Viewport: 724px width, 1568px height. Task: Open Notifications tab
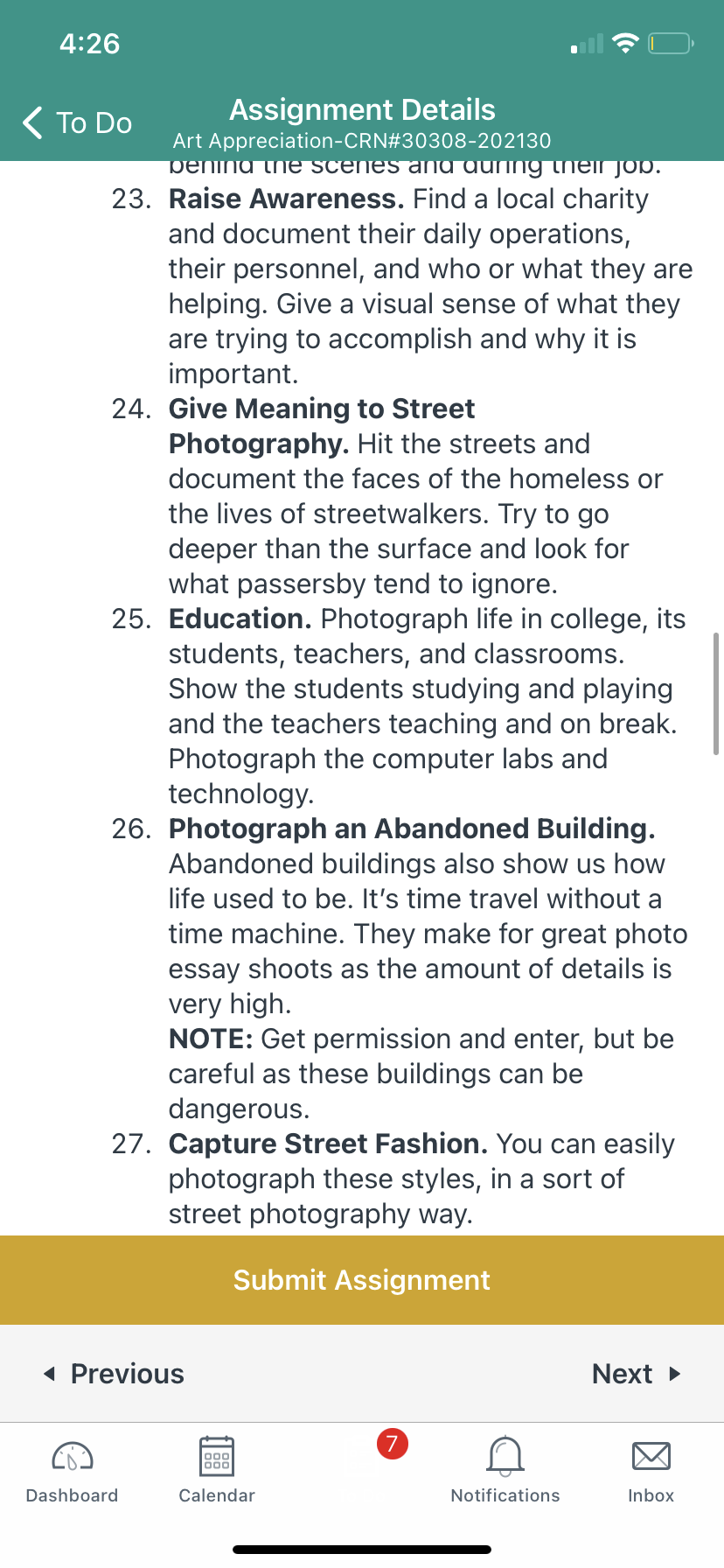click(x=505, y=1471)
